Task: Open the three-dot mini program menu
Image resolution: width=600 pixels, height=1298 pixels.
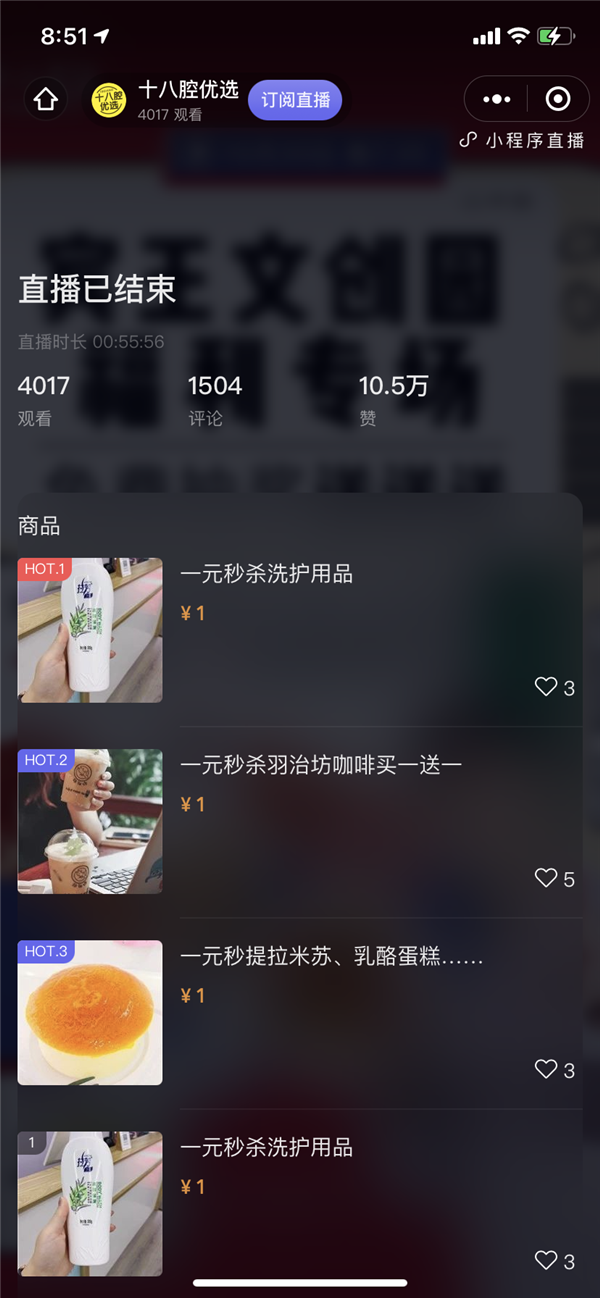Action: point(496,99)
